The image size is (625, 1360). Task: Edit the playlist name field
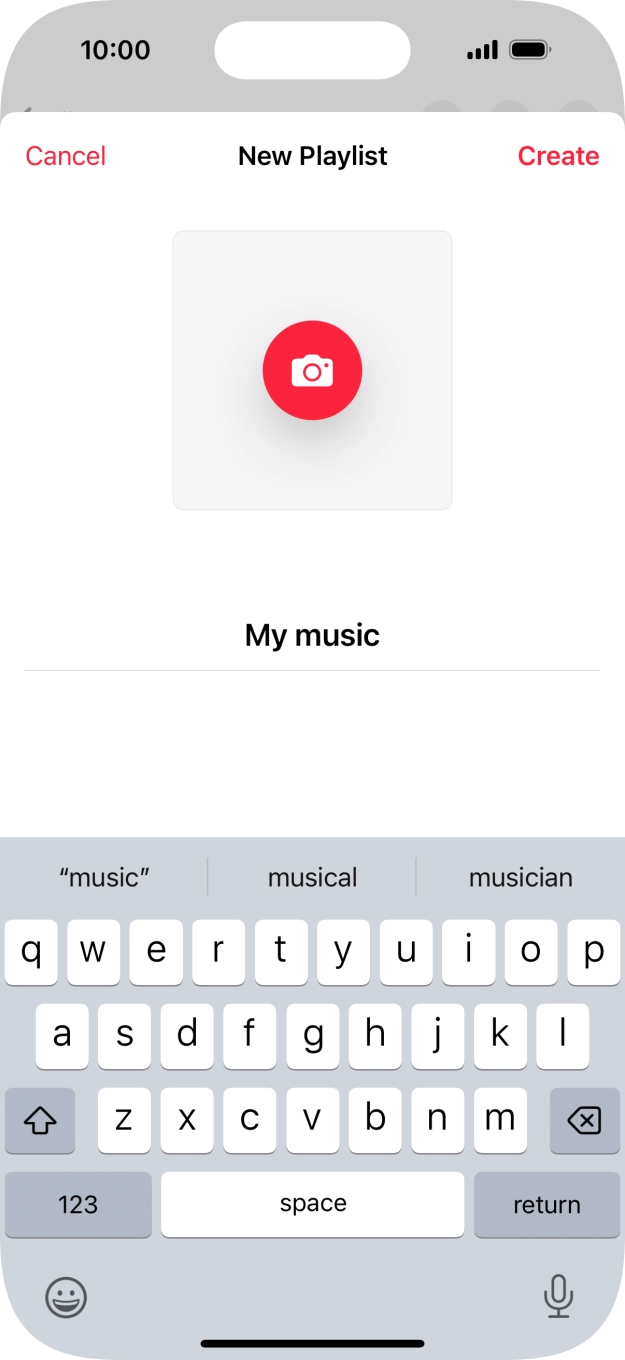pyautogui.click(x=312, y=636)
